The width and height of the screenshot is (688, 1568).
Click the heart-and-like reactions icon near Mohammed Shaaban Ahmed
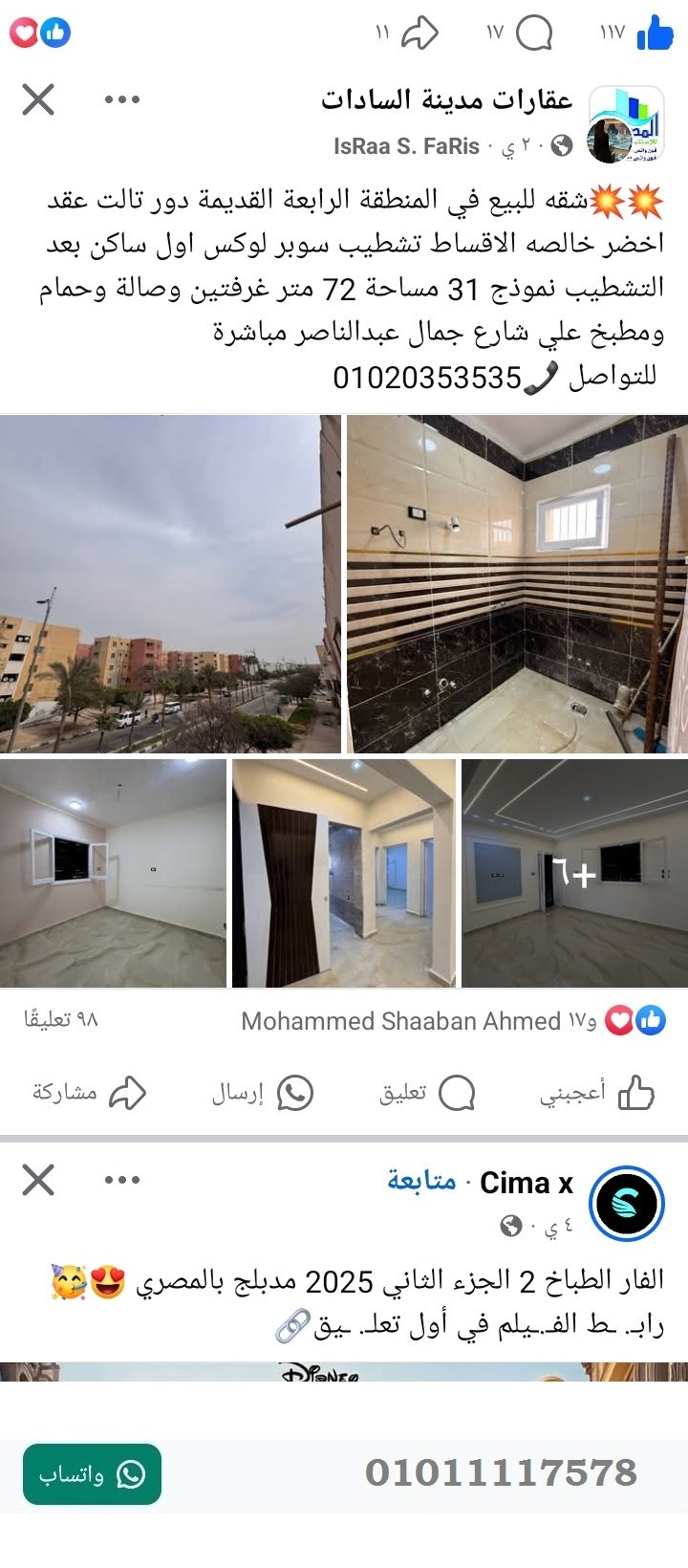point(638,1020)
